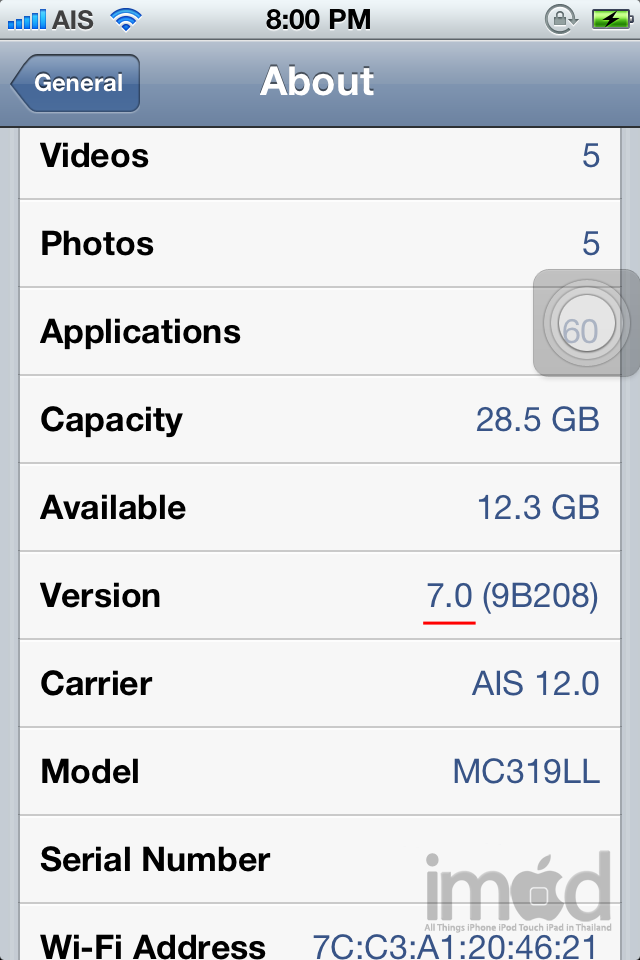Tap the floating AssistiveTouch button
Image resolution: width=640 pixels, height=960 pixels.
(x=583, y=324)
